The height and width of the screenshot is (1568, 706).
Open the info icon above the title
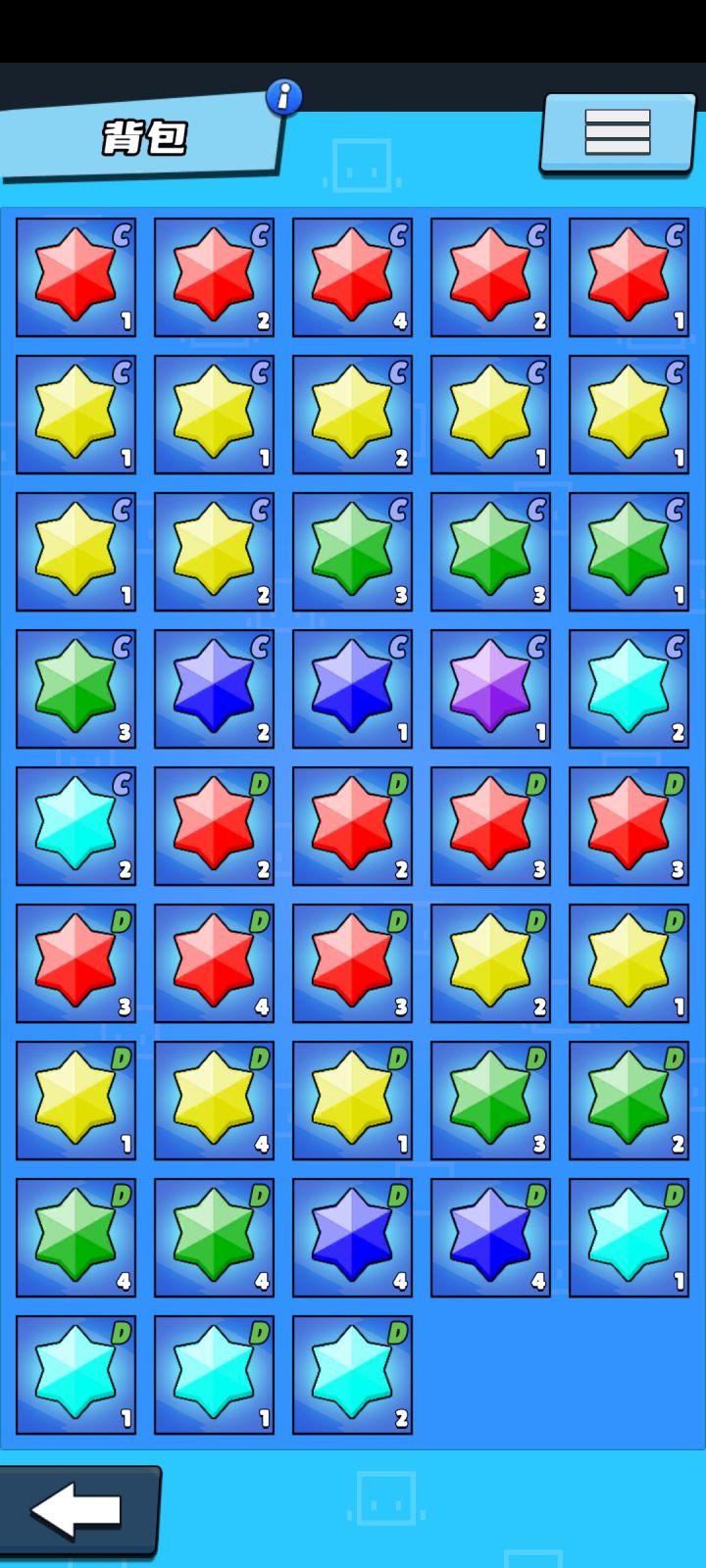pyautogui.click(x=285, y=97)
